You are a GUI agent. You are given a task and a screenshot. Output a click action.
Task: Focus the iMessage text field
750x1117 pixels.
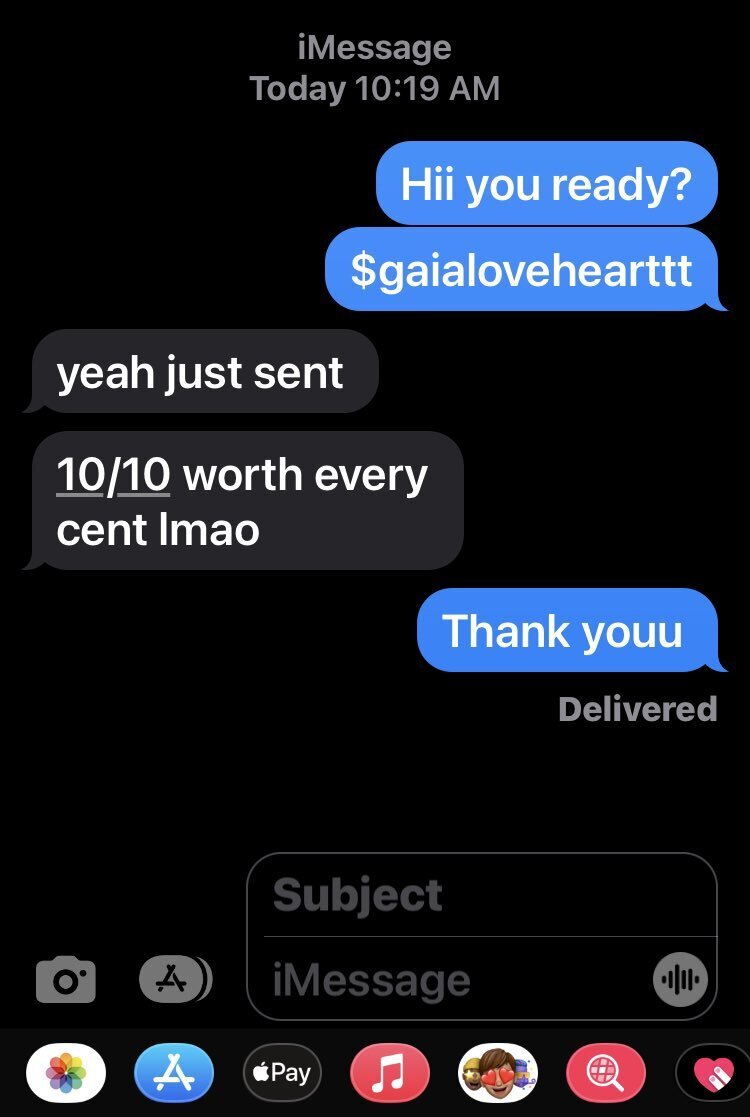coord(450,981)
